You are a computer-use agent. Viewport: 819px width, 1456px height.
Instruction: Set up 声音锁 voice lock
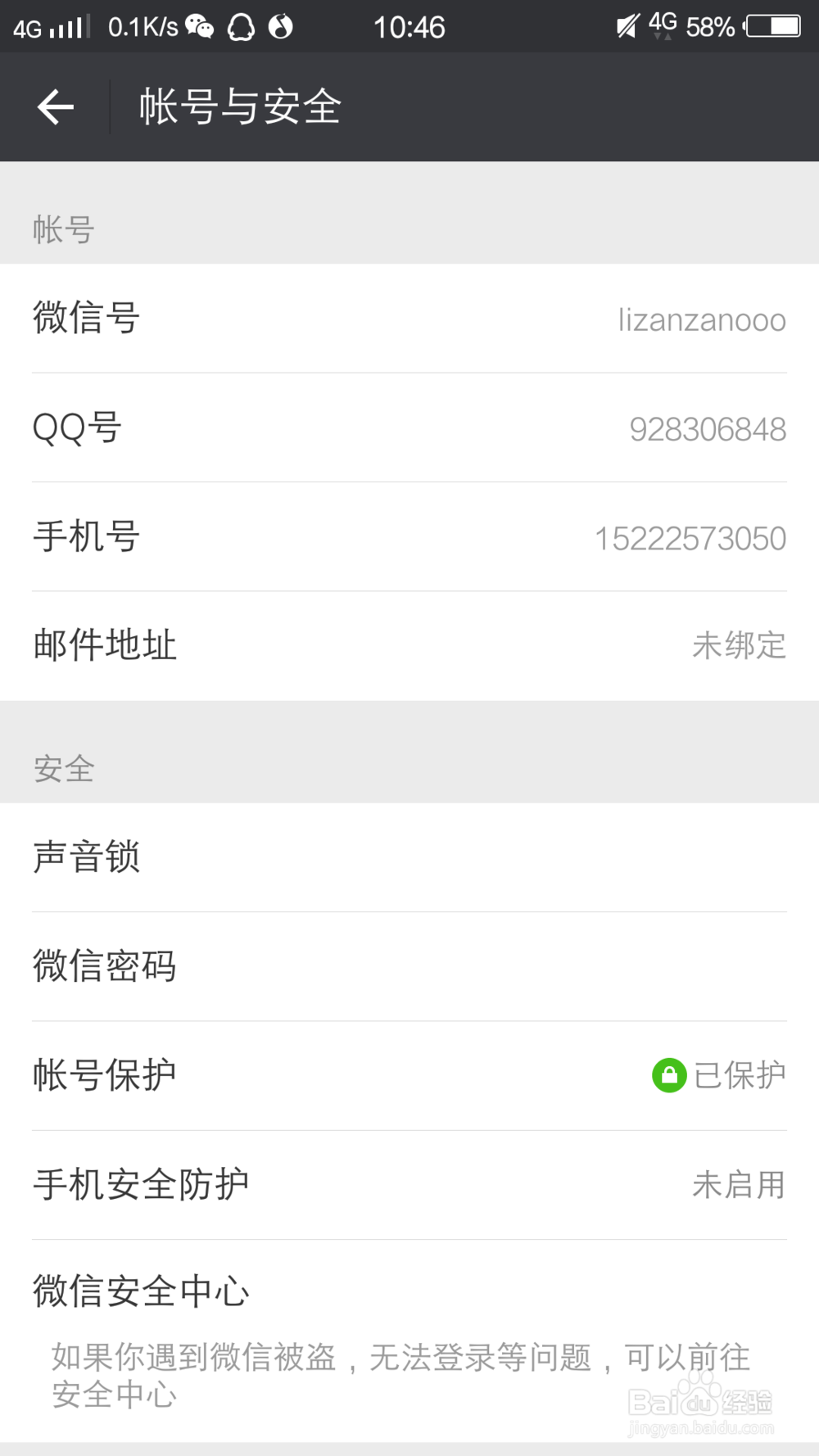pyautogui.click(x=409, y=857)
